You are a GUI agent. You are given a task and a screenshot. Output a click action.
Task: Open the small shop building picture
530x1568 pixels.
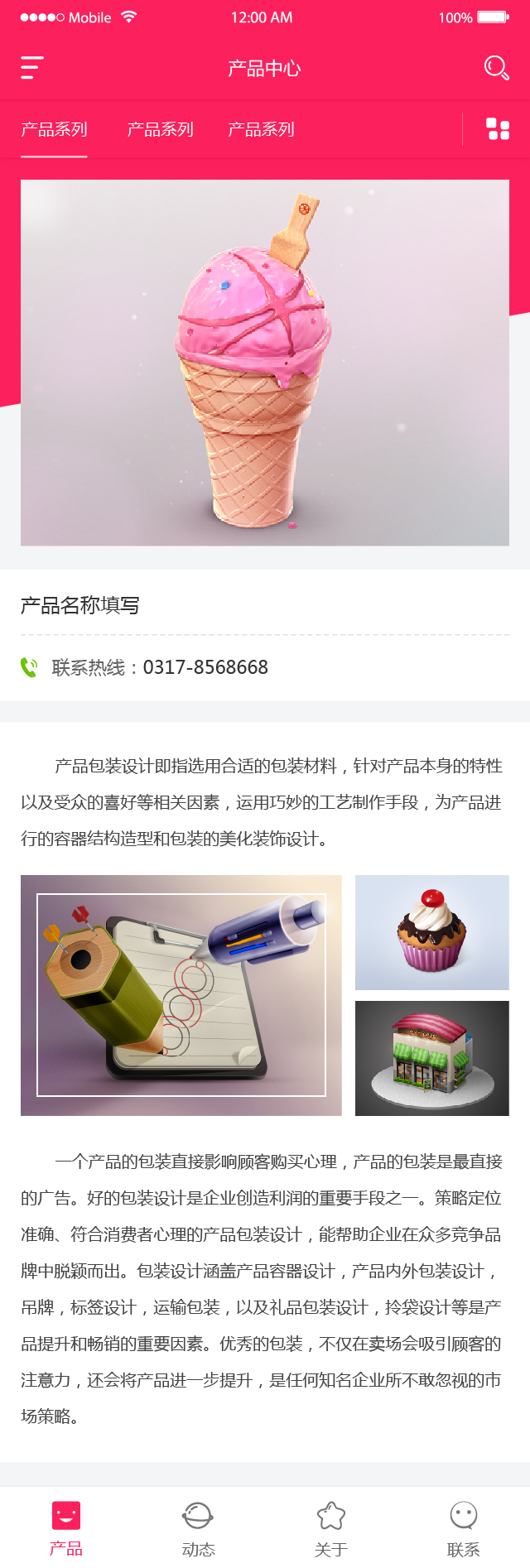(431, 1058)
